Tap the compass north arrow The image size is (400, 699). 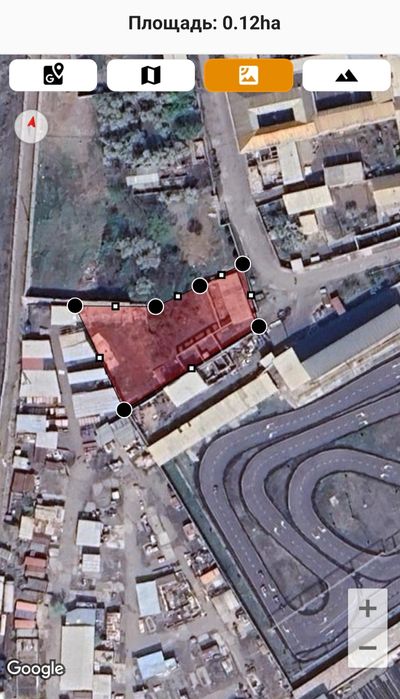(31, 127)
